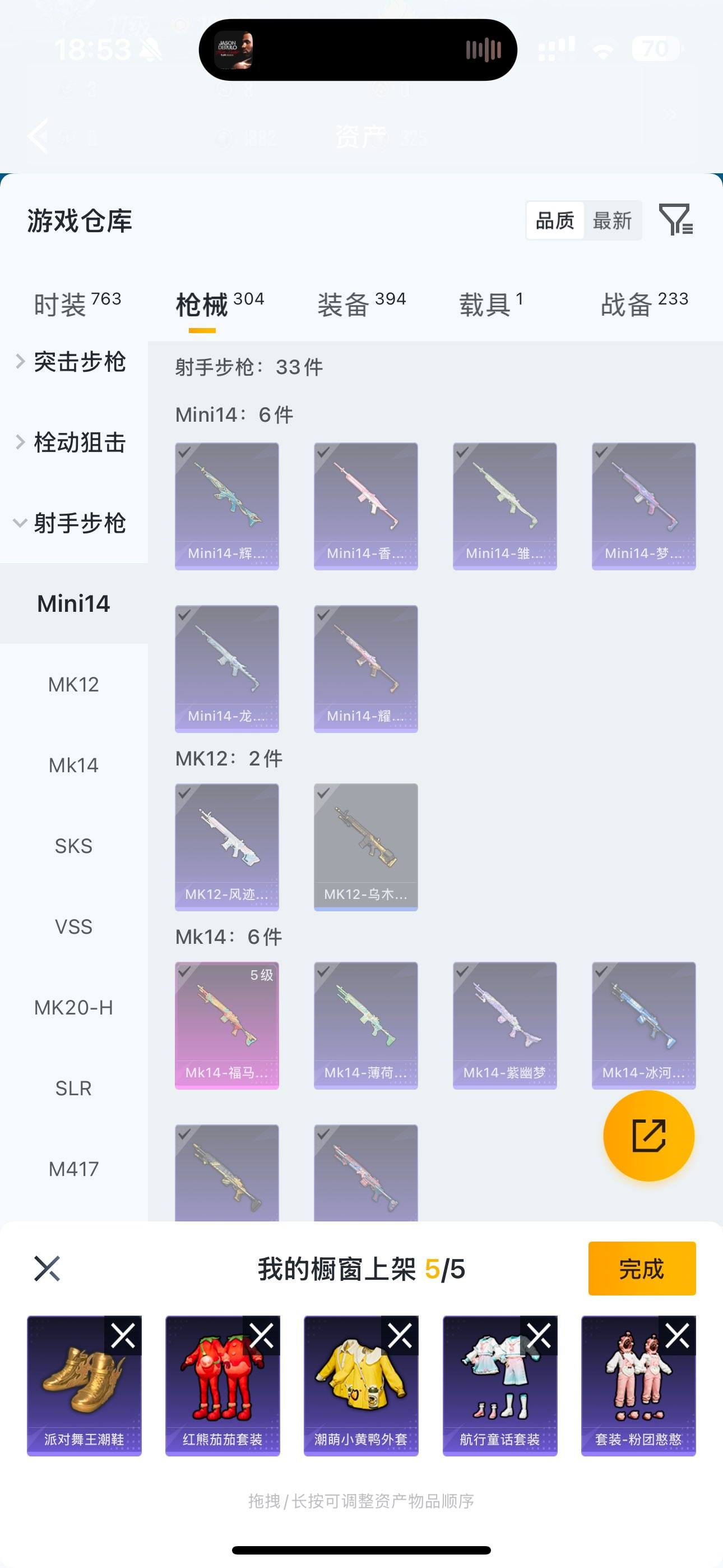Viewport: 723px width, 1568px height.
Task: Choose the MK12-乌木 weapon skin
Action: point(366,847)
